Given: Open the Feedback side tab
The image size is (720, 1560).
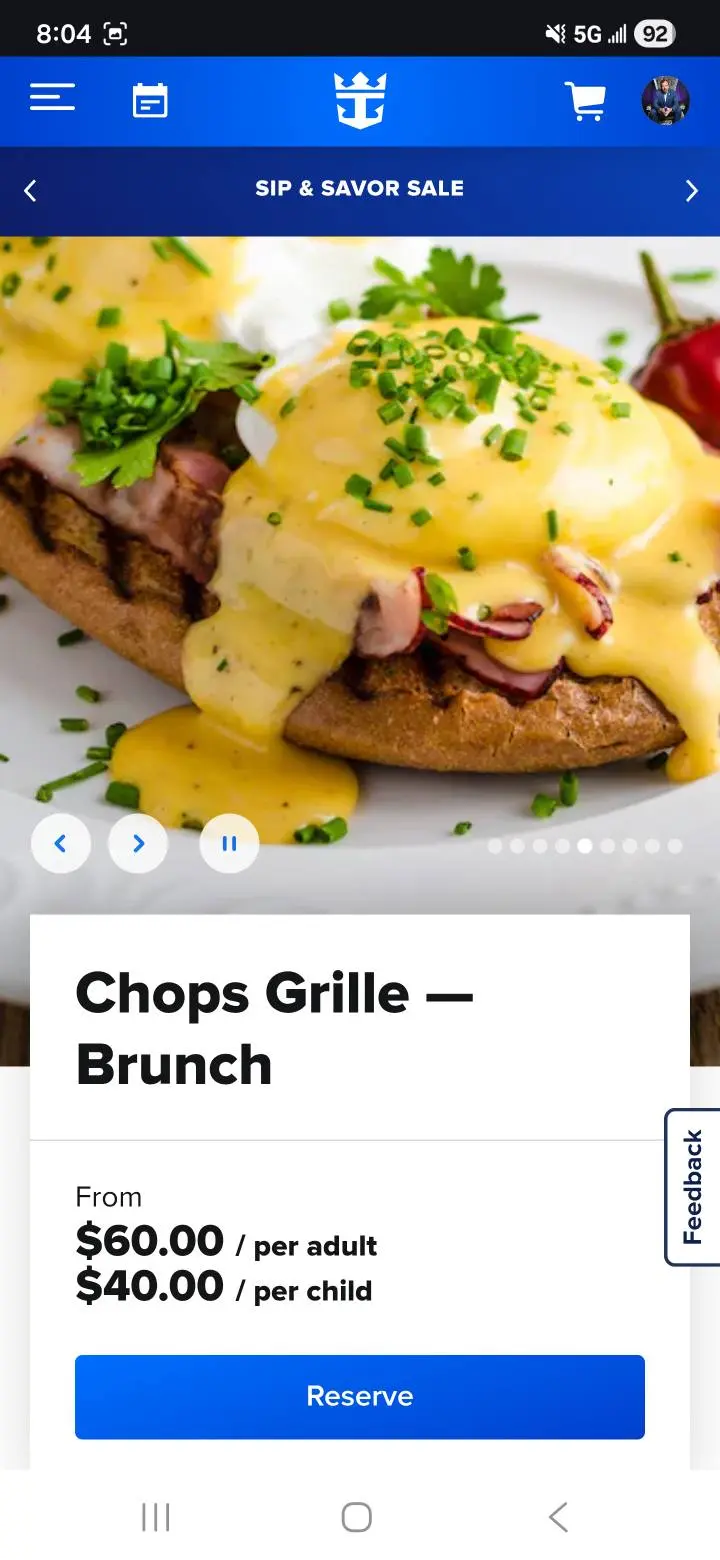Looking at the screenshot, I should point(691,1186).
